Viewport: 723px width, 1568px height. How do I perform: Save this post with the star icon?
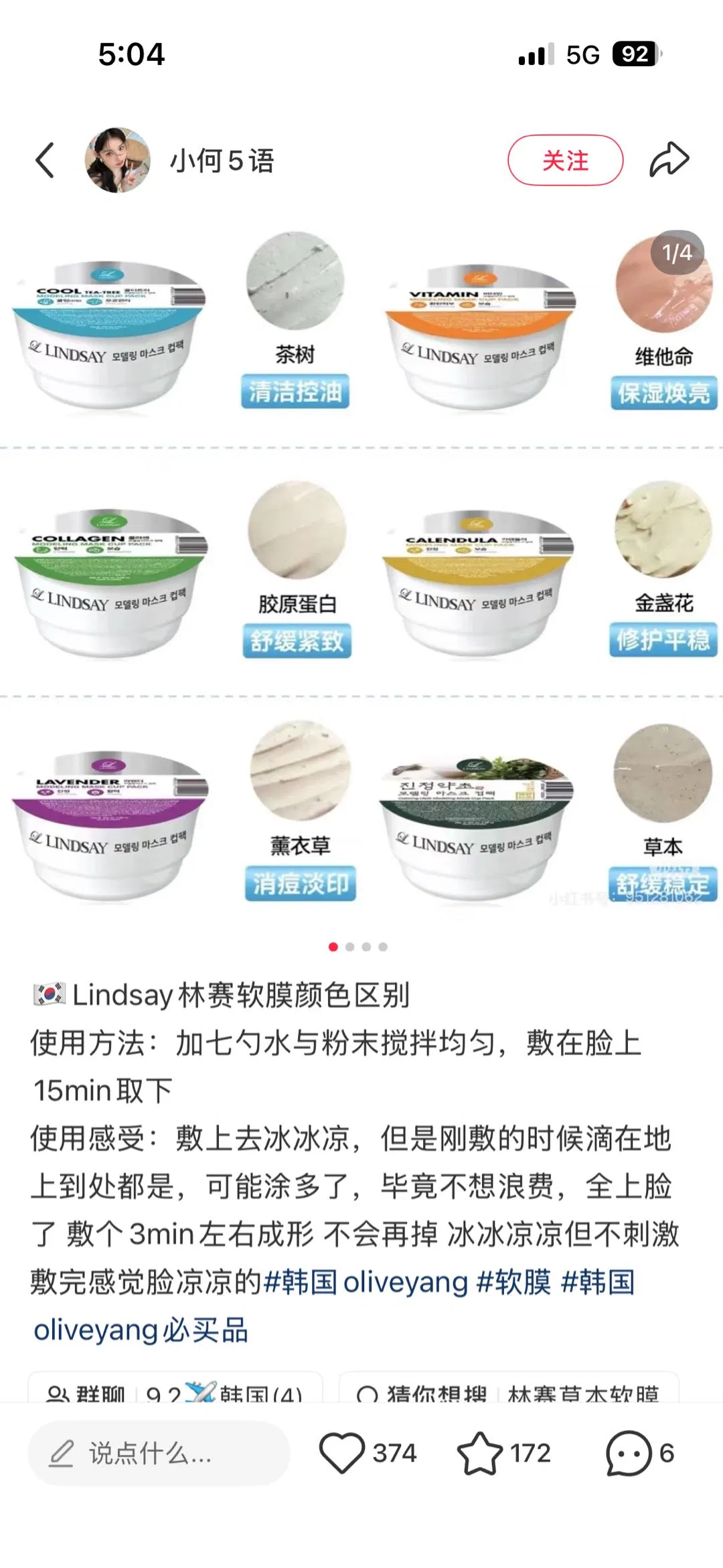[x=479, y=1454]
